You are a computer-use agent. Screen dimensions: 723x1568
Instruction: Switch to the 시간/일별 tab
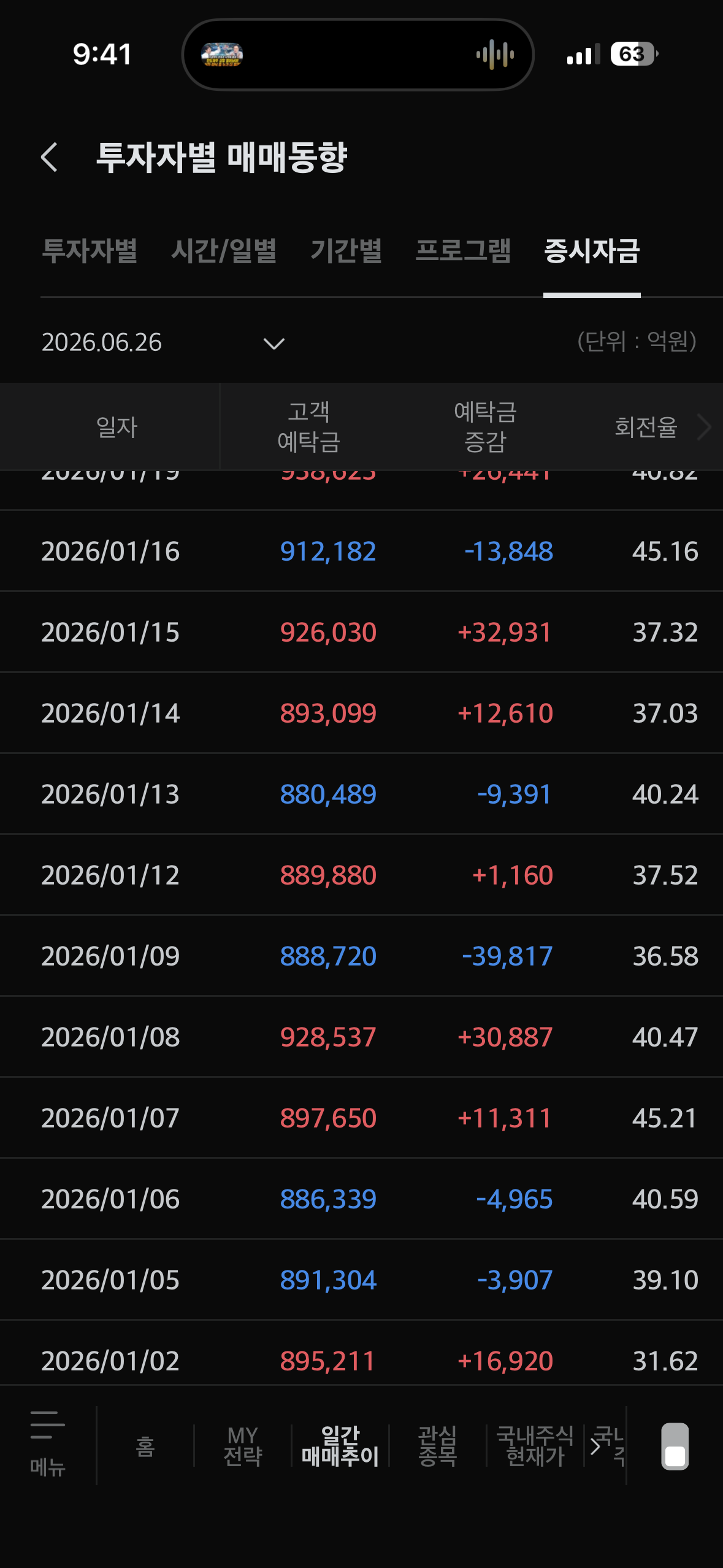(224, 251)
